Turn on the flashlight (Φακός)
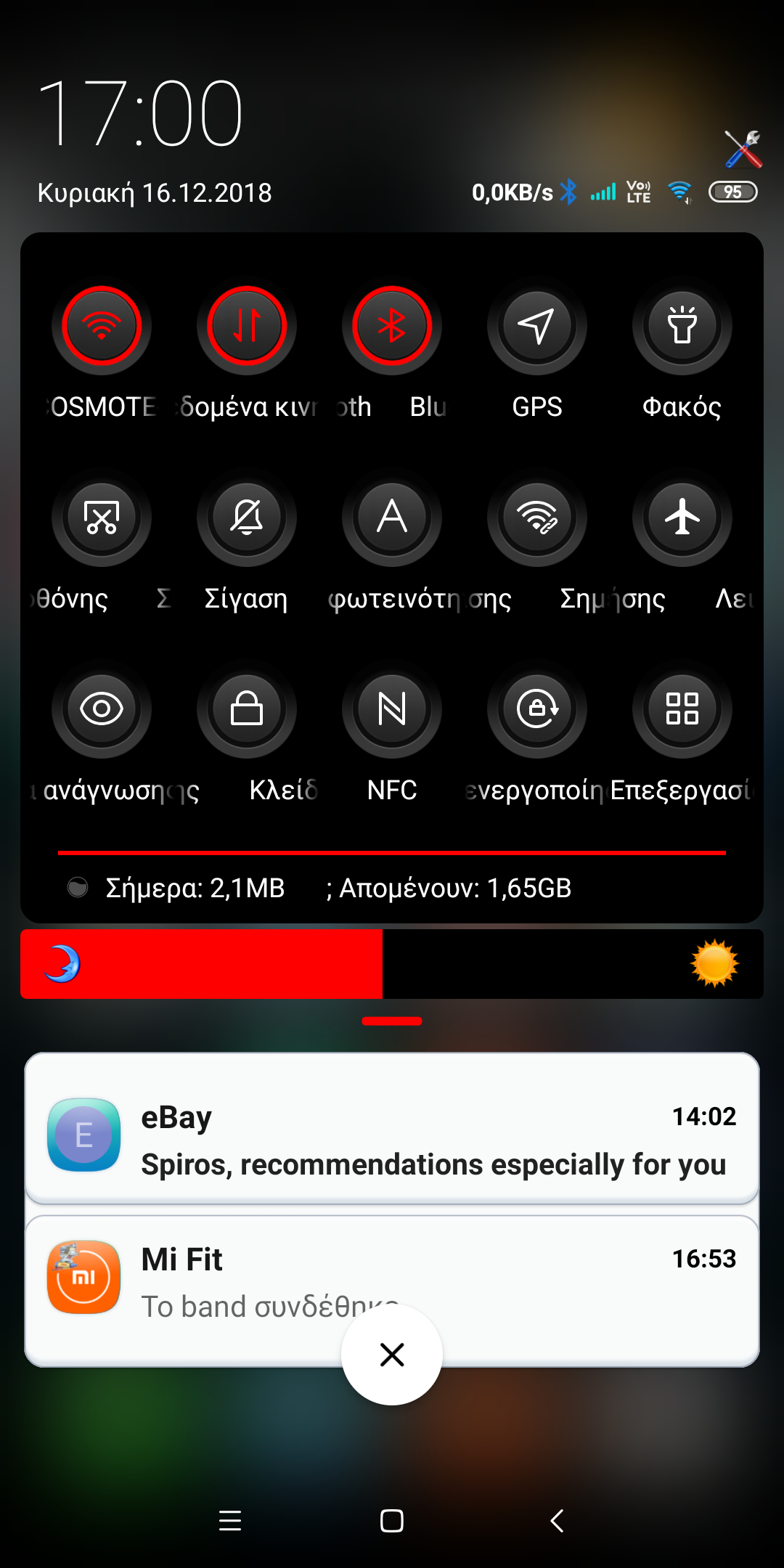Viewport: 784px width, 1568px height. click(682, 325)
